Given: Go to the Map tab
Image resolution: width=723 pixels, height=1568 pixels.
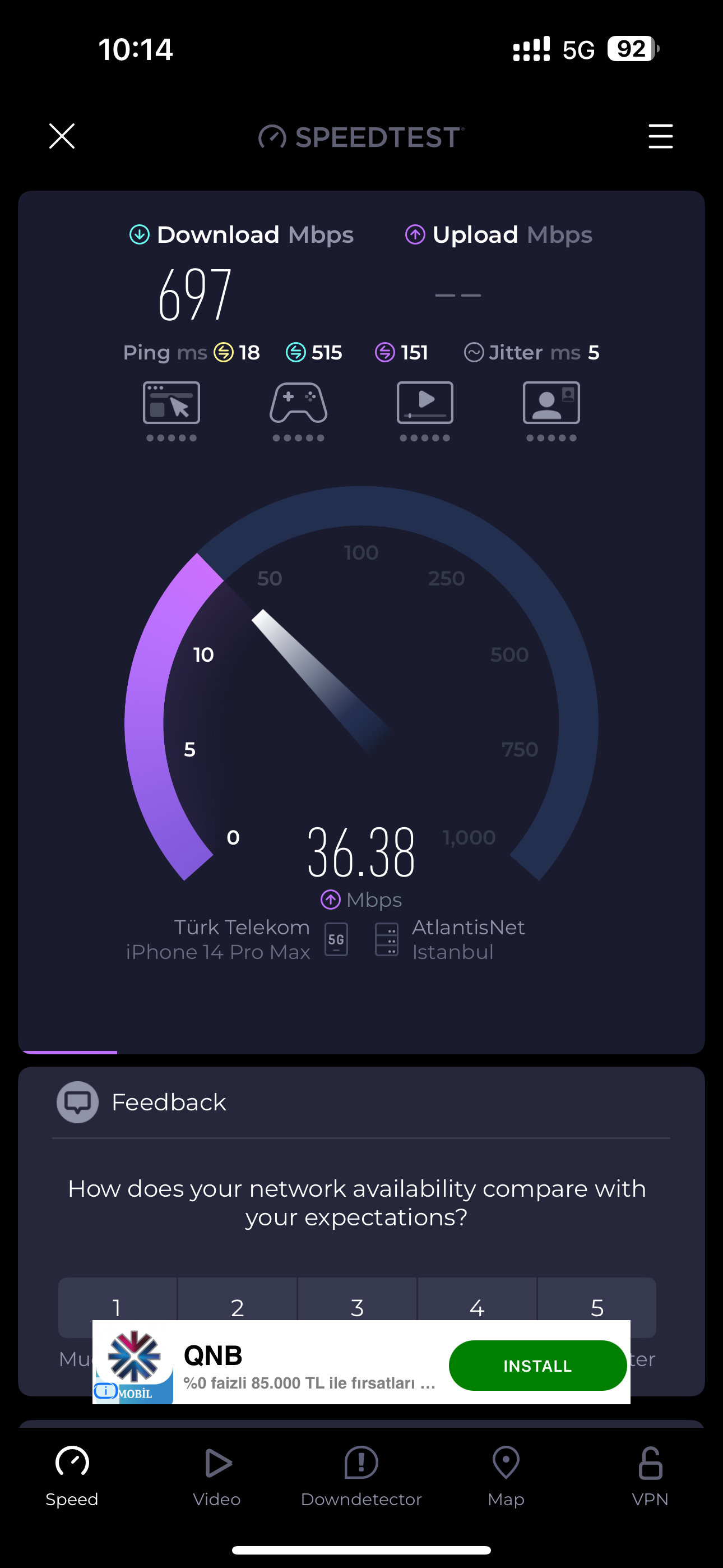Looking at the screenshot, I should (506, 1477).
